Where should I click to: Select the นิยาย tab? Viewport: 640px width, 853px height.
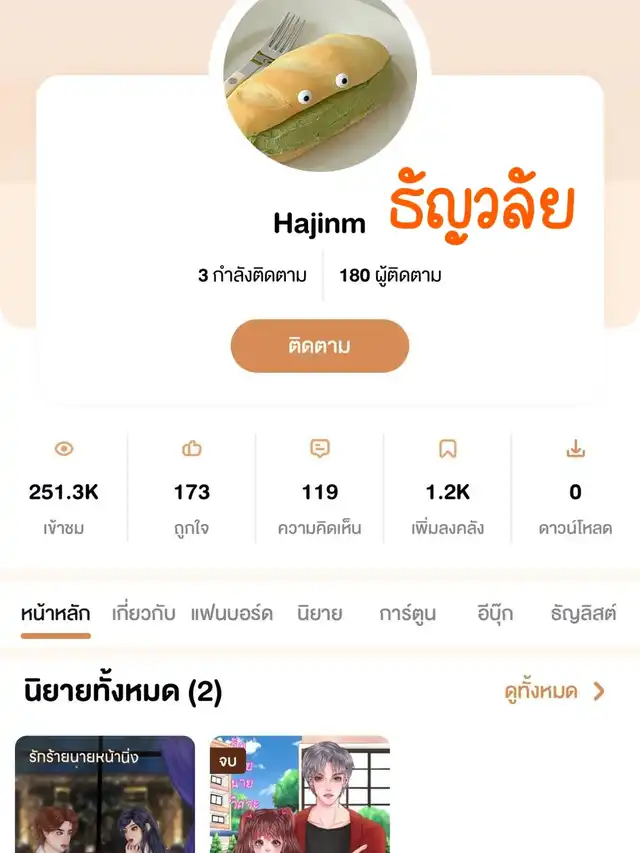coord(320,613)
